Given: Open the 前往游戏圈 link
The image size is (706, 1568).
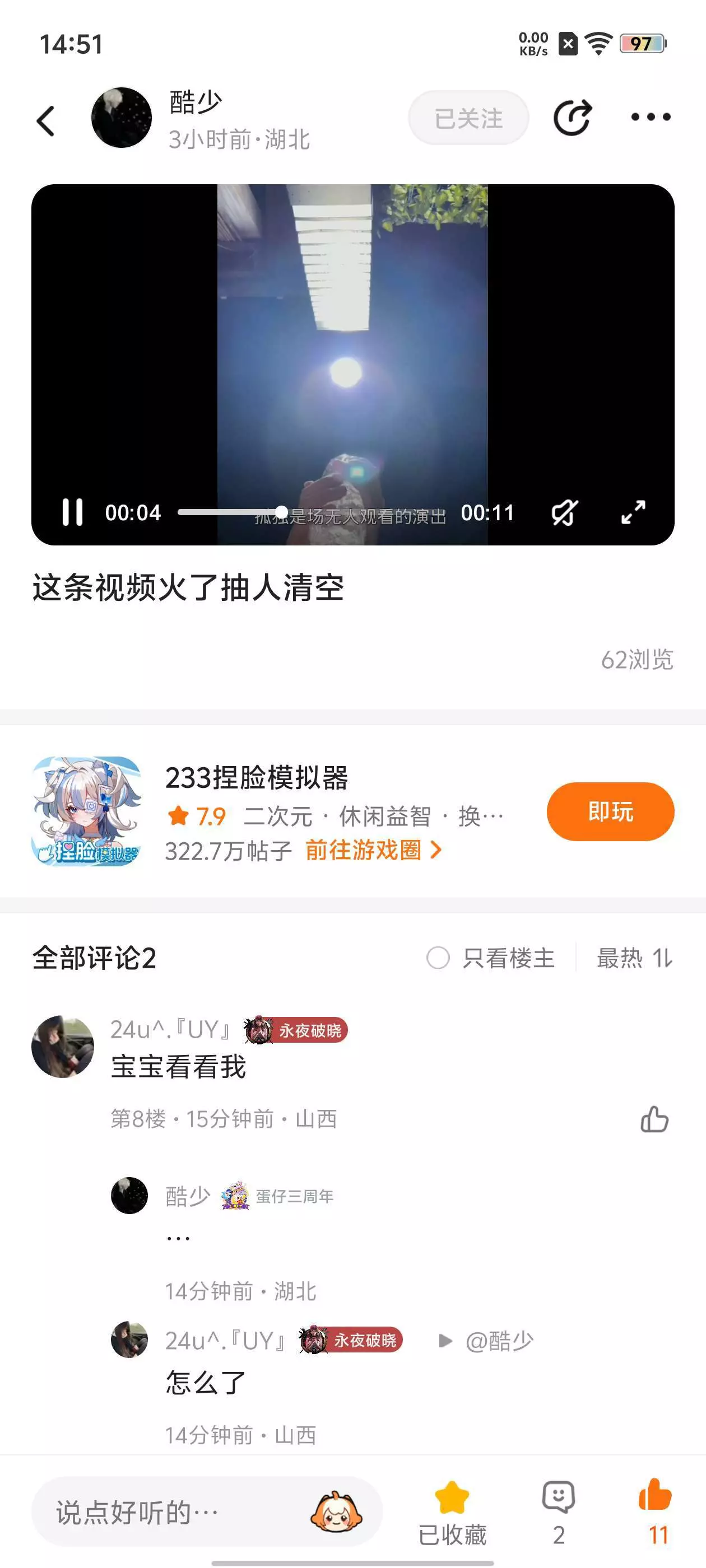Looking at the screenshot, I should click(372, 850).
